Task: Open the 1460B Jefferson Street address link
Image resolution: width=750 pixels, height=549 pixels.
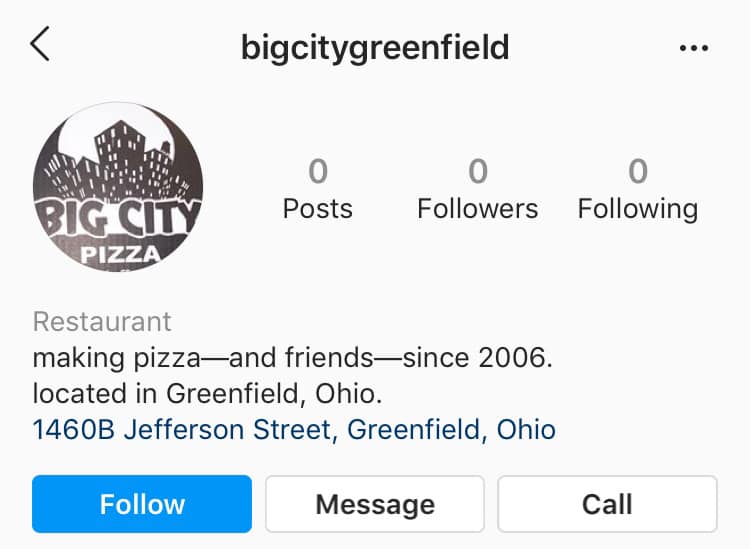Action: [294, 430]
